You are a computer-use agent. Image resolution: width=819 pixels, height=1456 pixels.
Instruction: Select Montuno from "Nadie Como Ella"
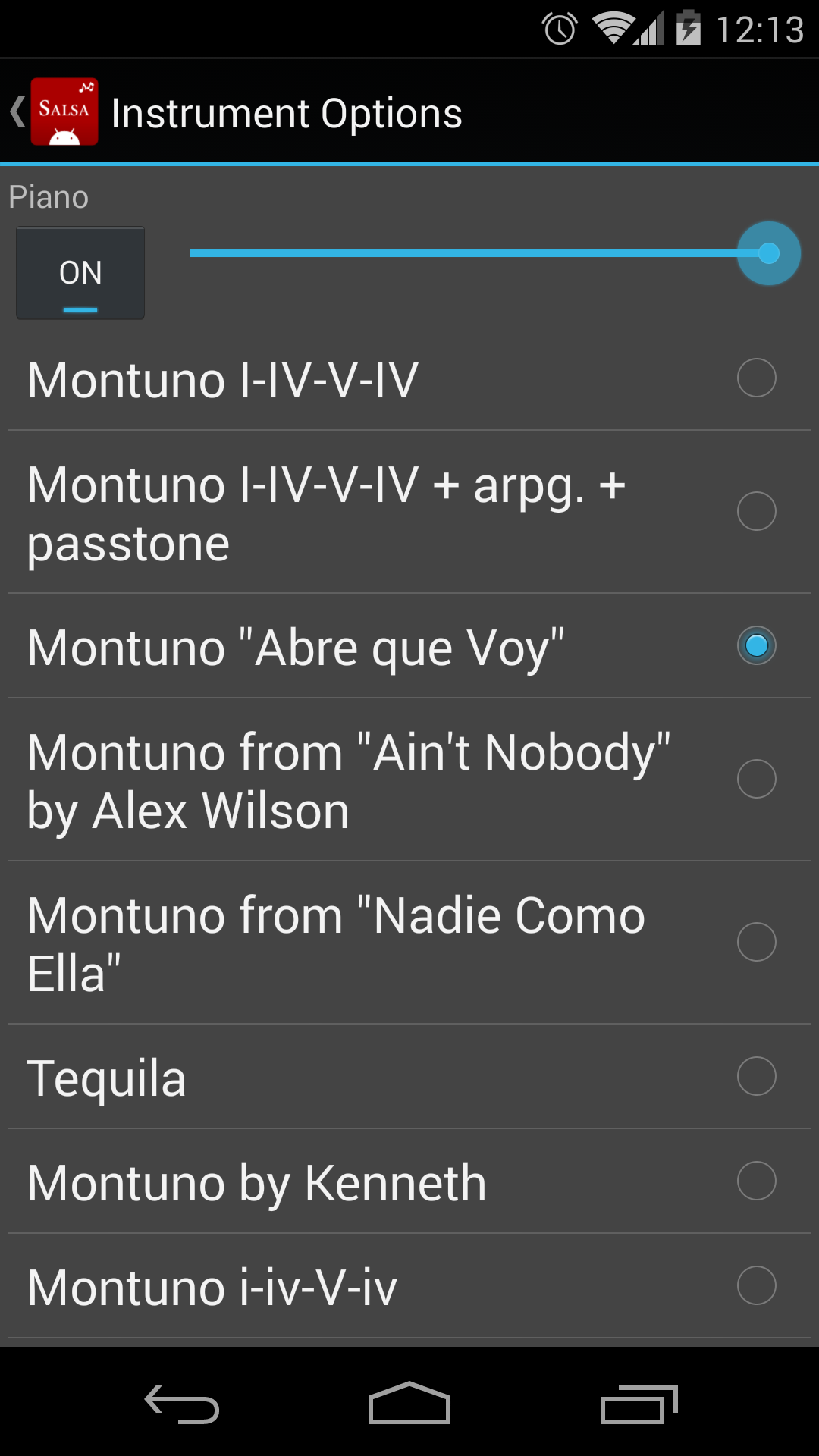click(756, 943)
